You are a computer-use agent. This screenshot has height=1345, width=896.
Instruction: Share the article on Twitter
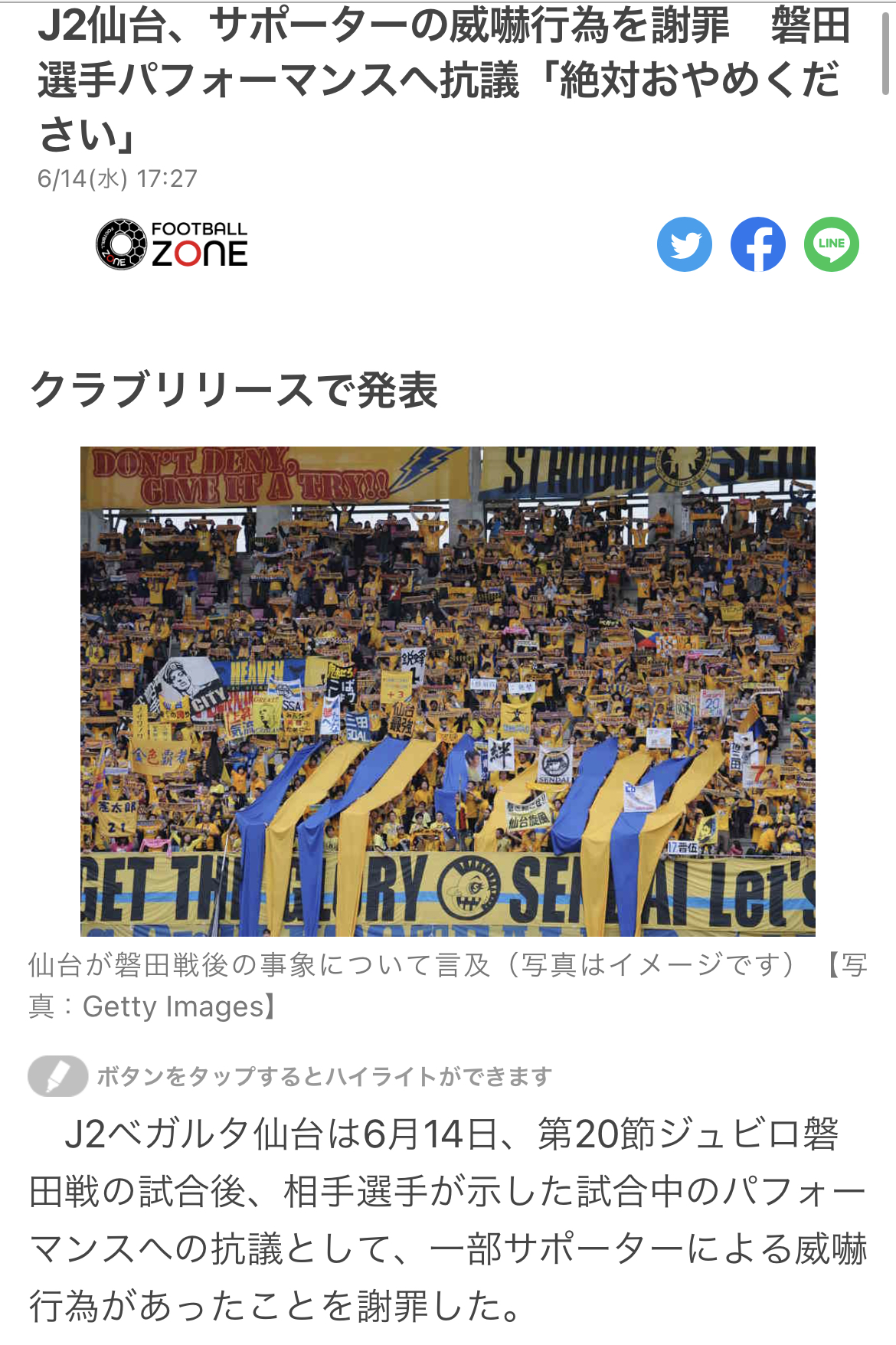coord(684,244)
